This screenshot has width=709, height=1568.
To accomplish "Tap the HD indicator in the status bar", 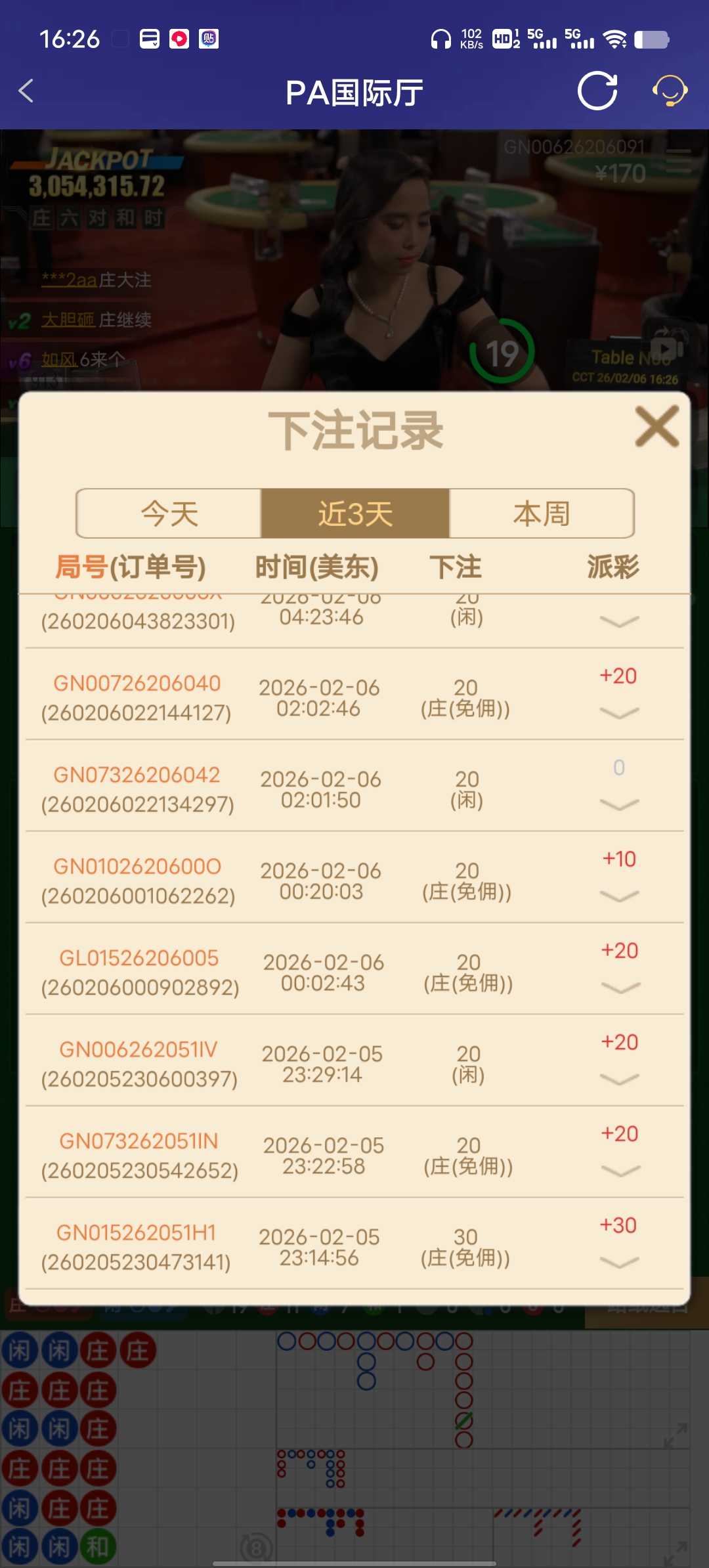I will click(x=504, y=38).
